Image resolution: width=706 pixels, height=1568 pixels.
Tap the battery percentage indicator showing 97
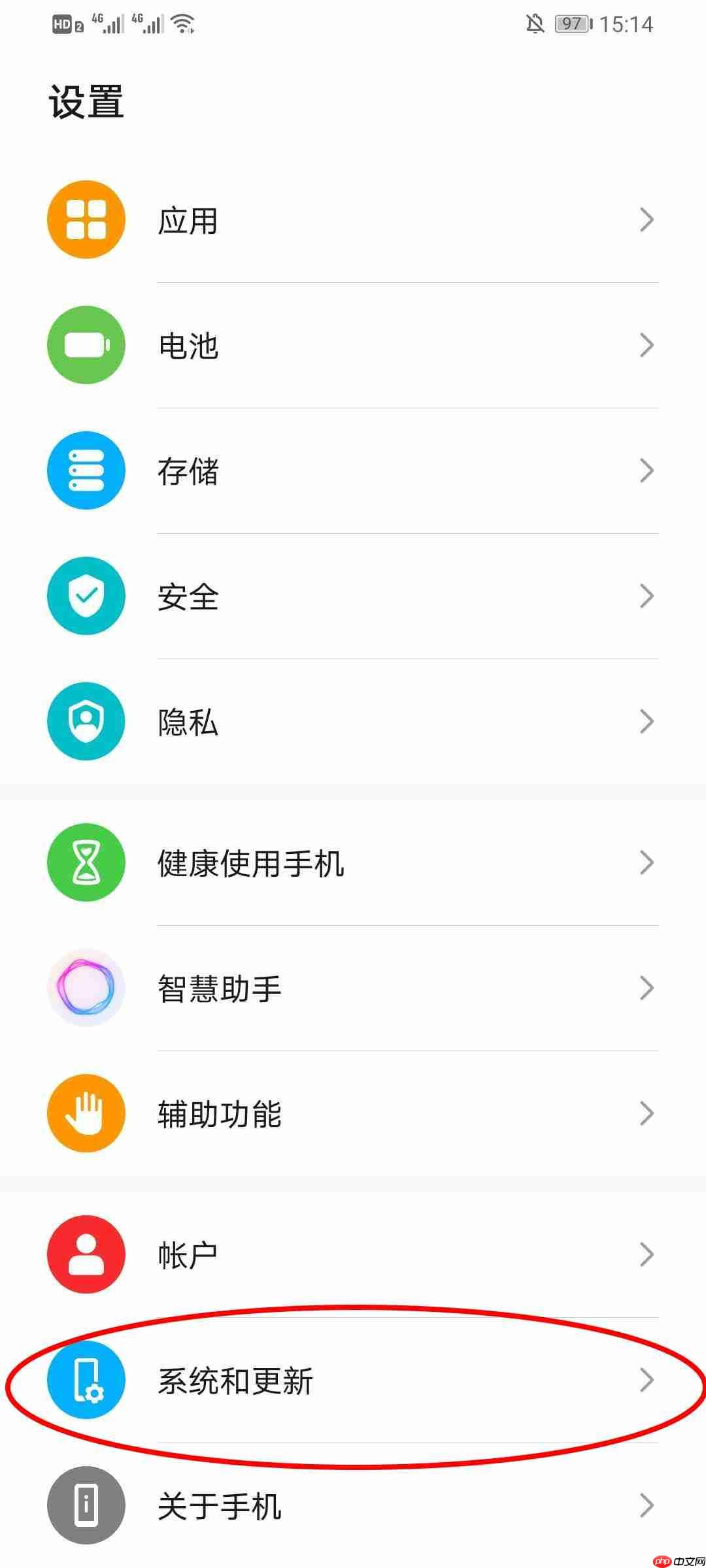571,24
